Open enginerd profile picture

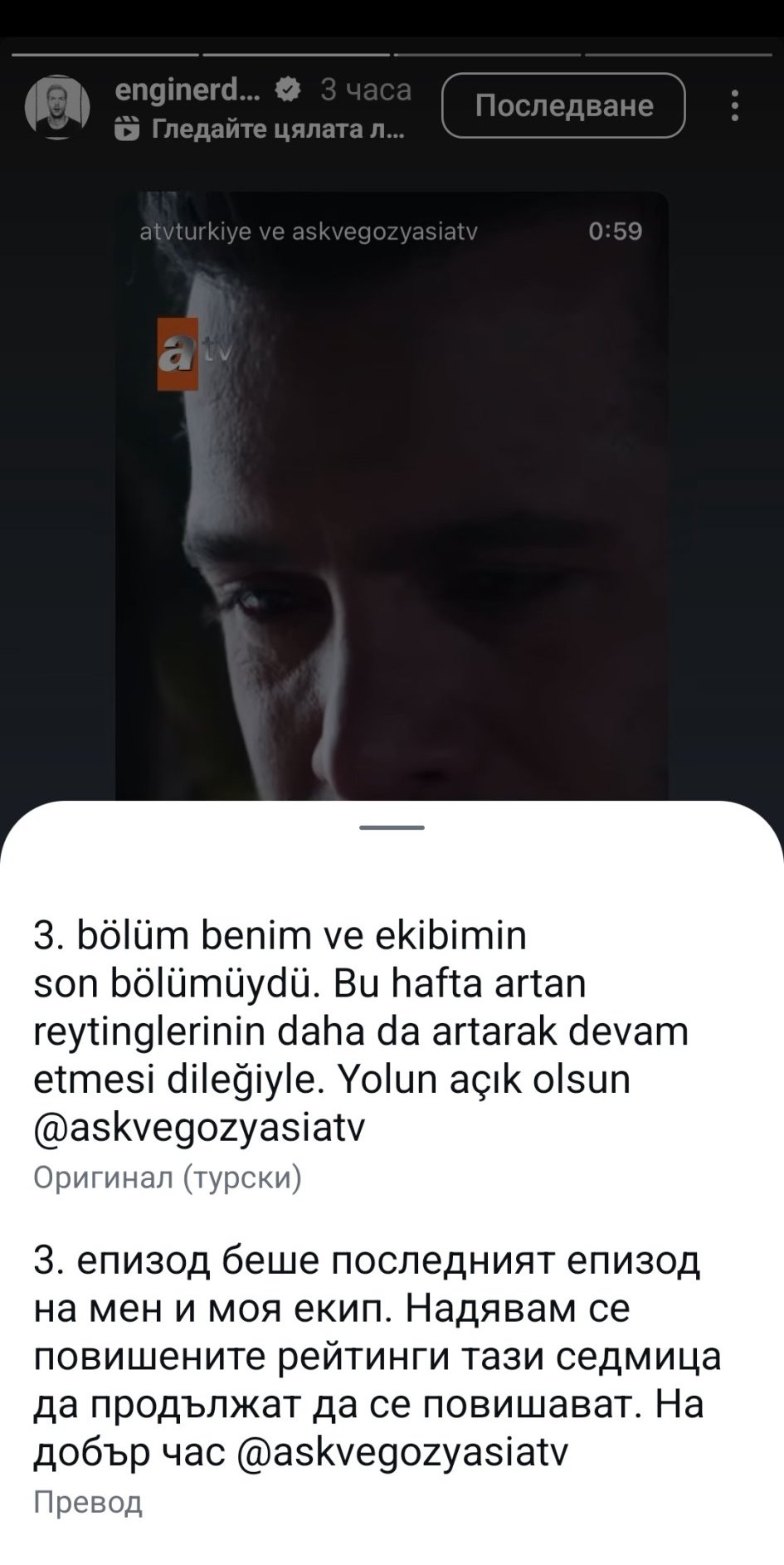[57, 106]
